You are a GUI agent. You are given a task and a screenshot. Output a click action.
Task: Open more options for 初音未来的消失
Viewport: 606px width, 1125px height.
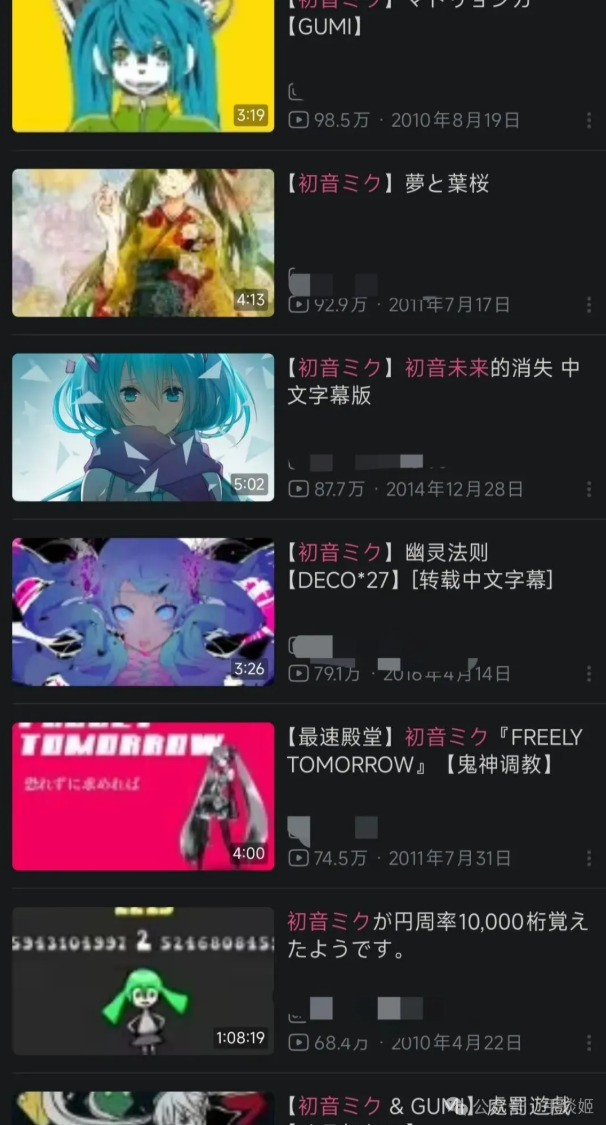point(589,489)
